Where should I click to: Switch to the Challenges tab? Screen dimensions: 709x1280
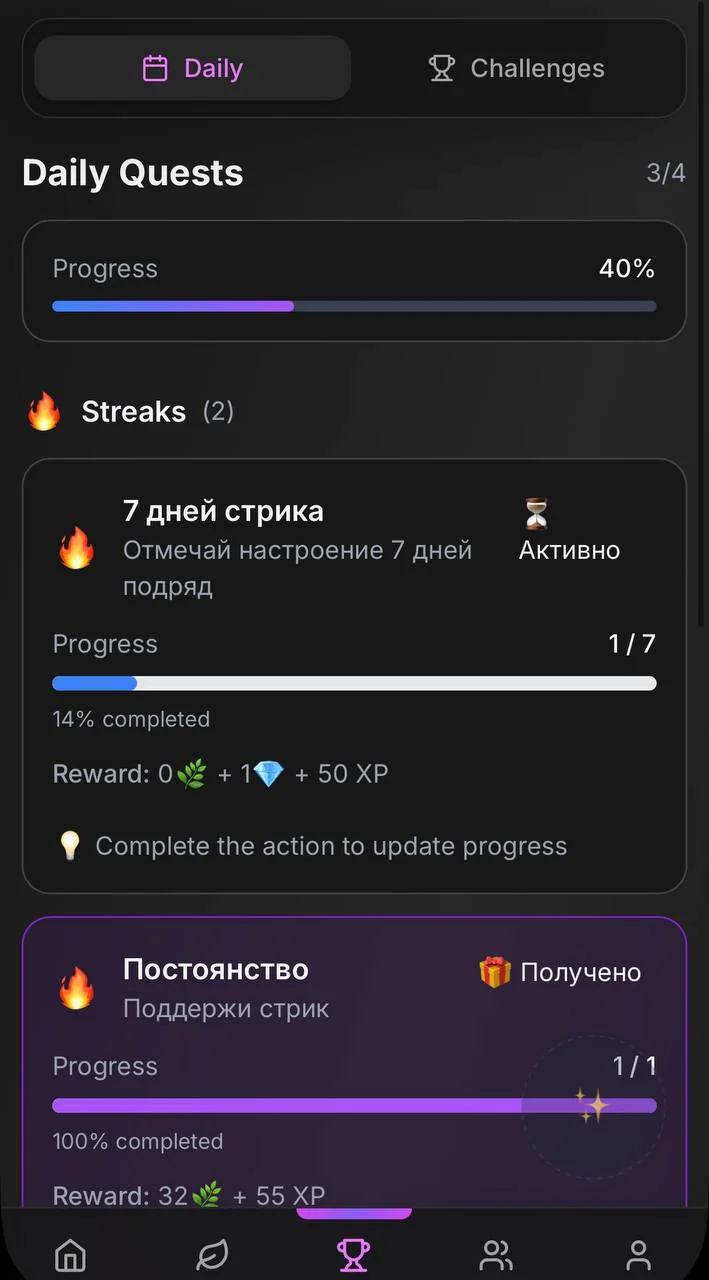pos(517,68)
